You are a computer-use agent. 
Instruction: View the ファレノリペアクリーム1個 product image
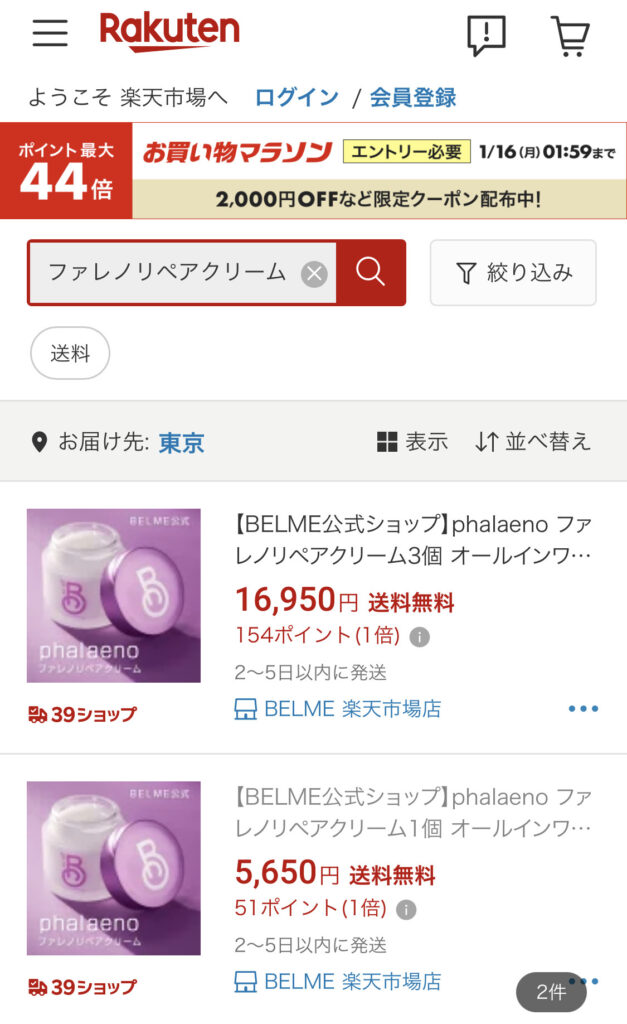[113, 868]
